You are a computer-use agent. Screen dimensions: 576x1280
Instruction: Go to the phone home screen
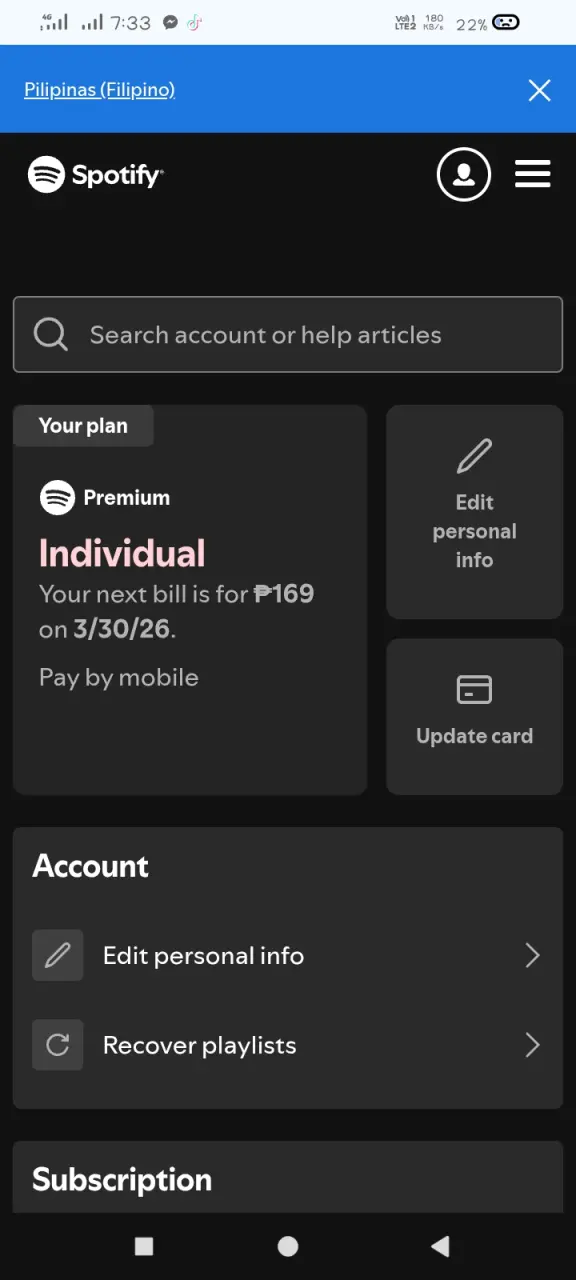pyautogui.click(x=288, y=1246)
